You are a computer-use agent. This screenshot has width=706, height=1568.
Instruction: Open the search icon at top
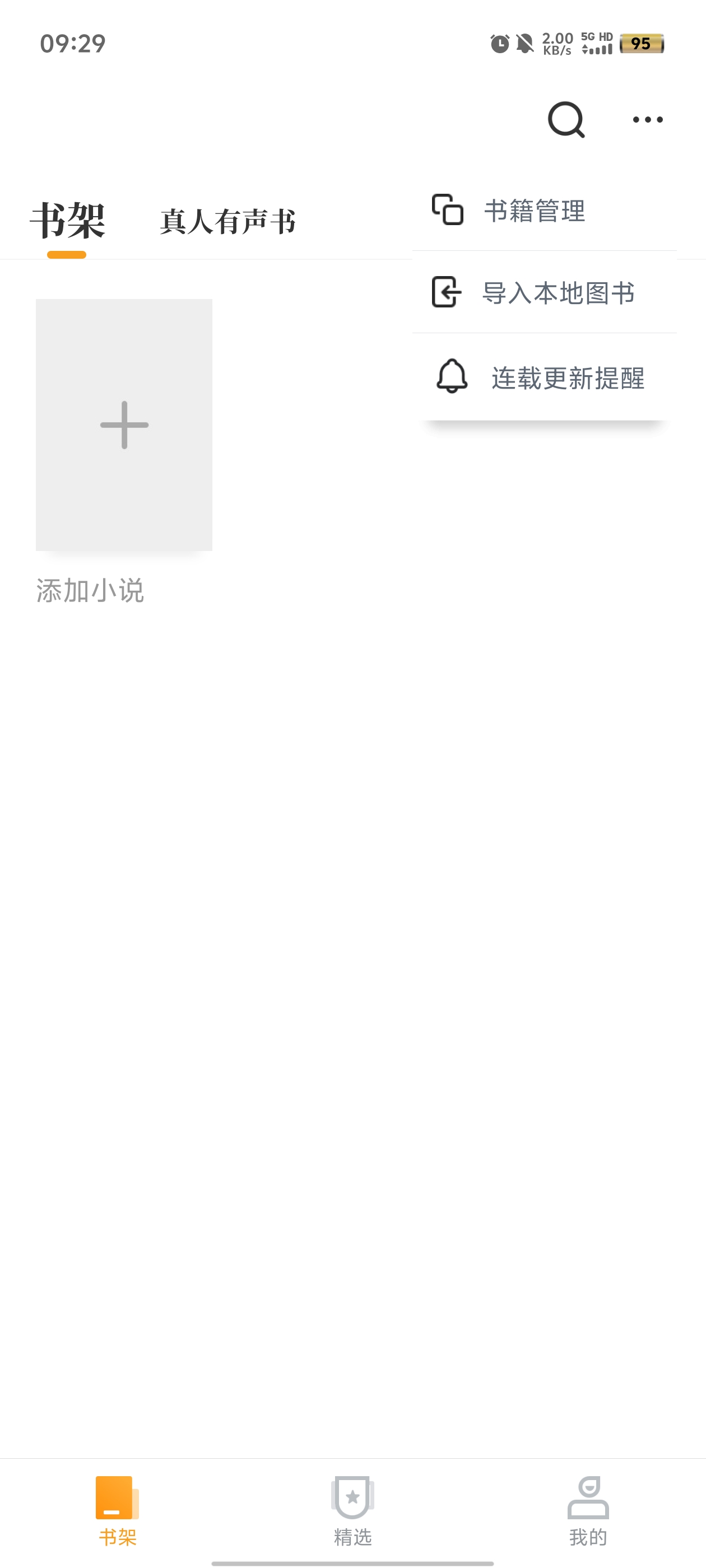point(565,119)
